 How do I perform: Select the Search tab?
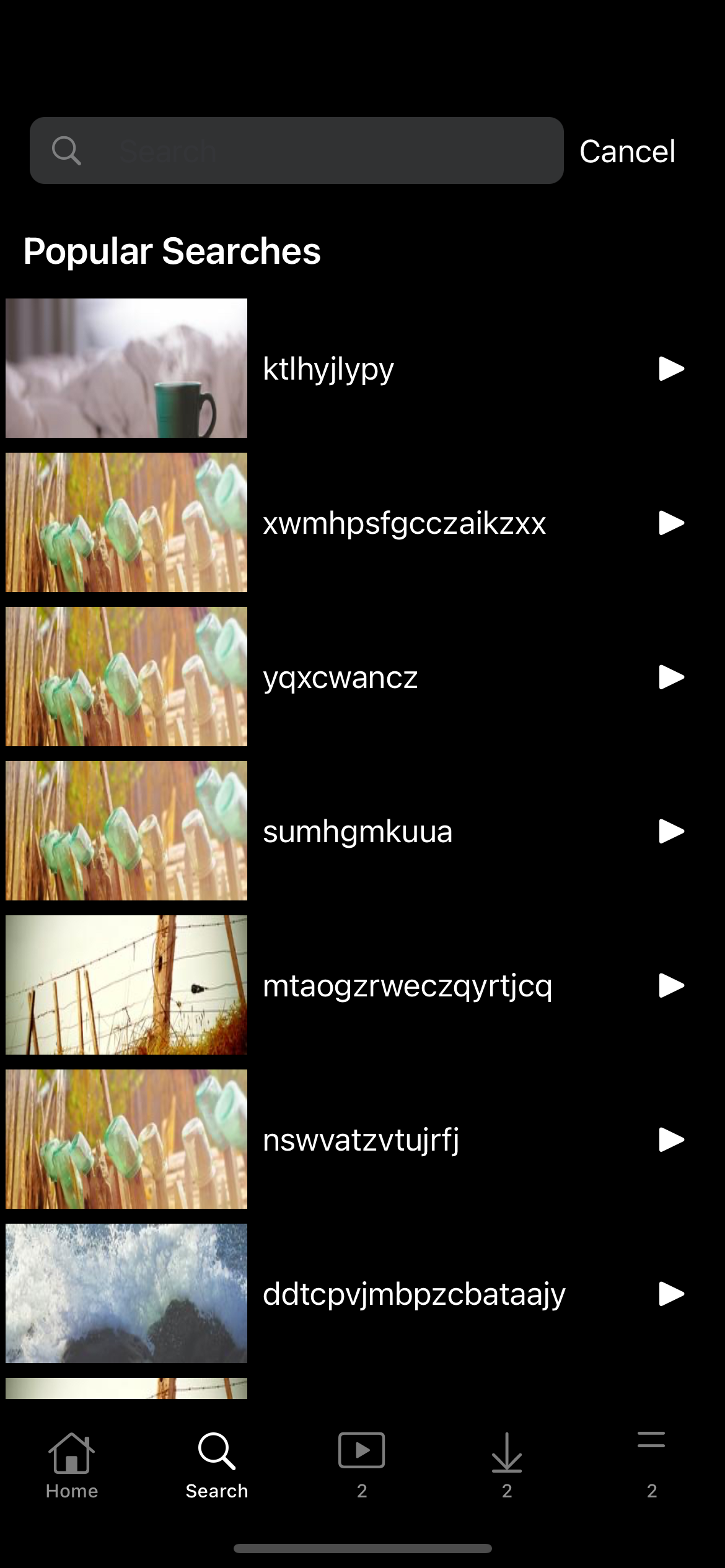coord(217,1465)
